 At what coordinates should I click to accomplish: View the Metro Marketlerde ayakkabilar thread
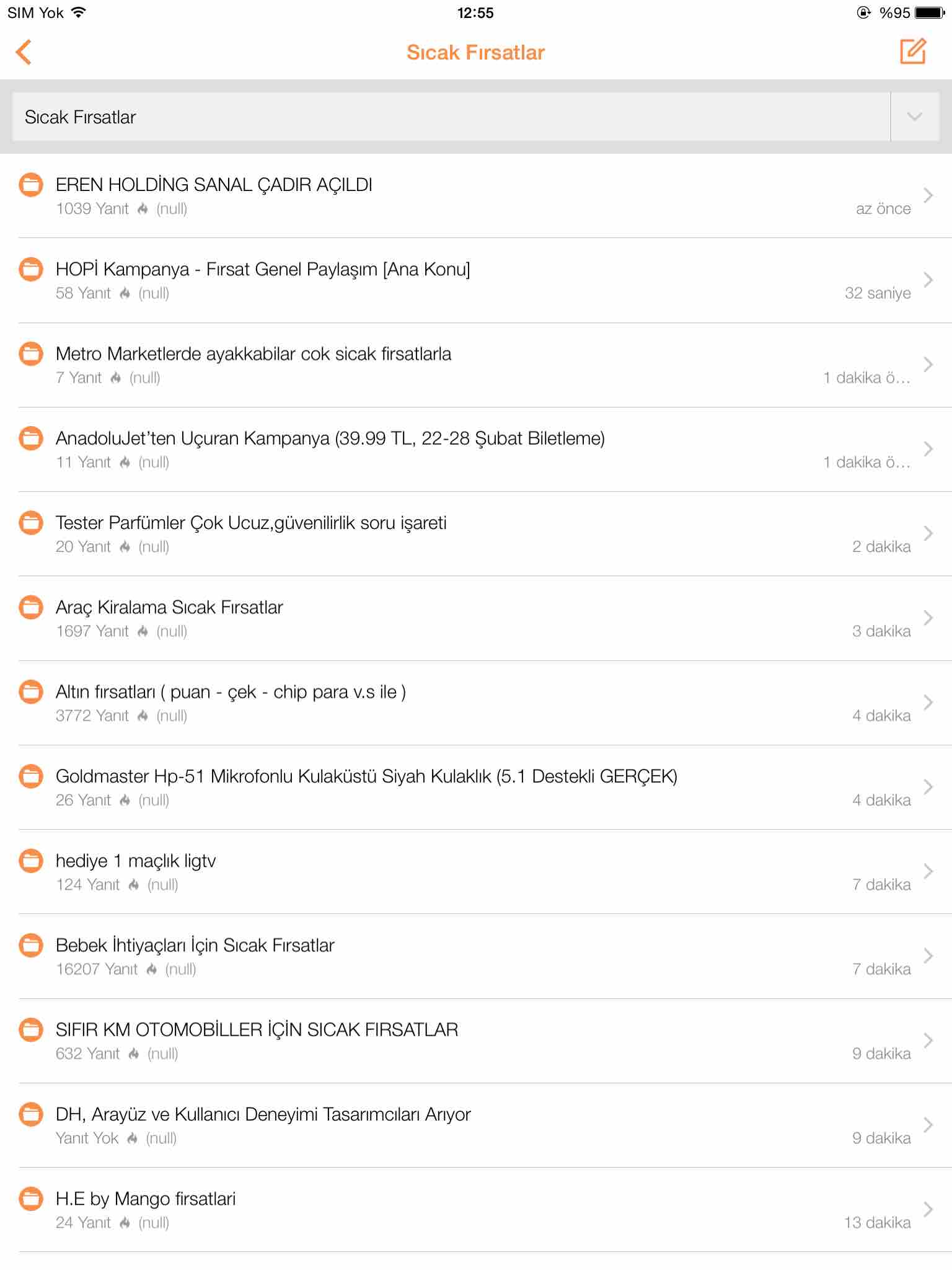click(253, 354)
